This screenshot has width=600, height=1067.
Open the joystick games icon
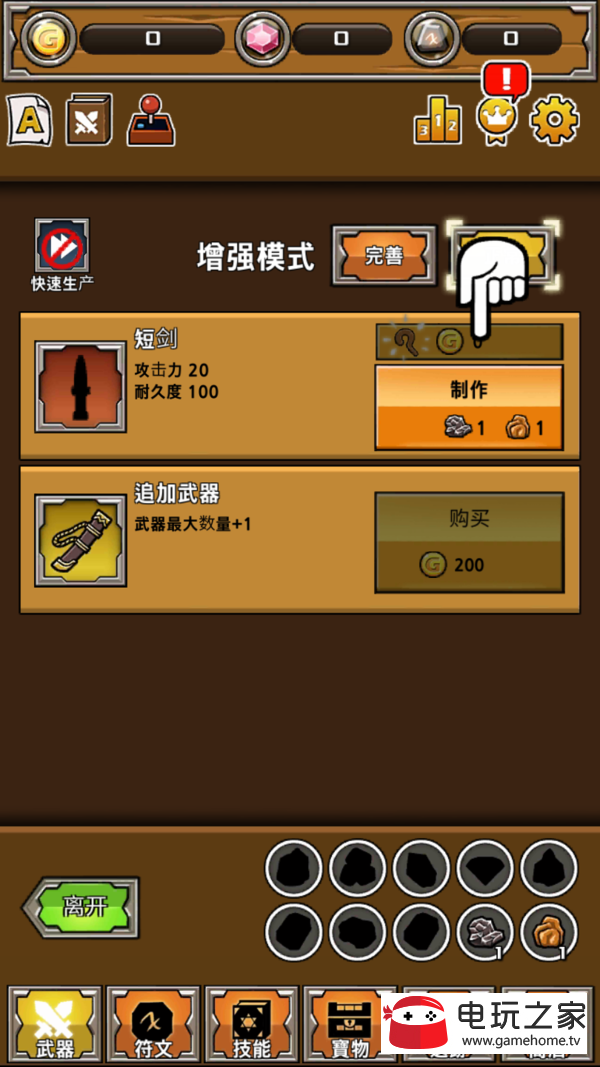151,121
